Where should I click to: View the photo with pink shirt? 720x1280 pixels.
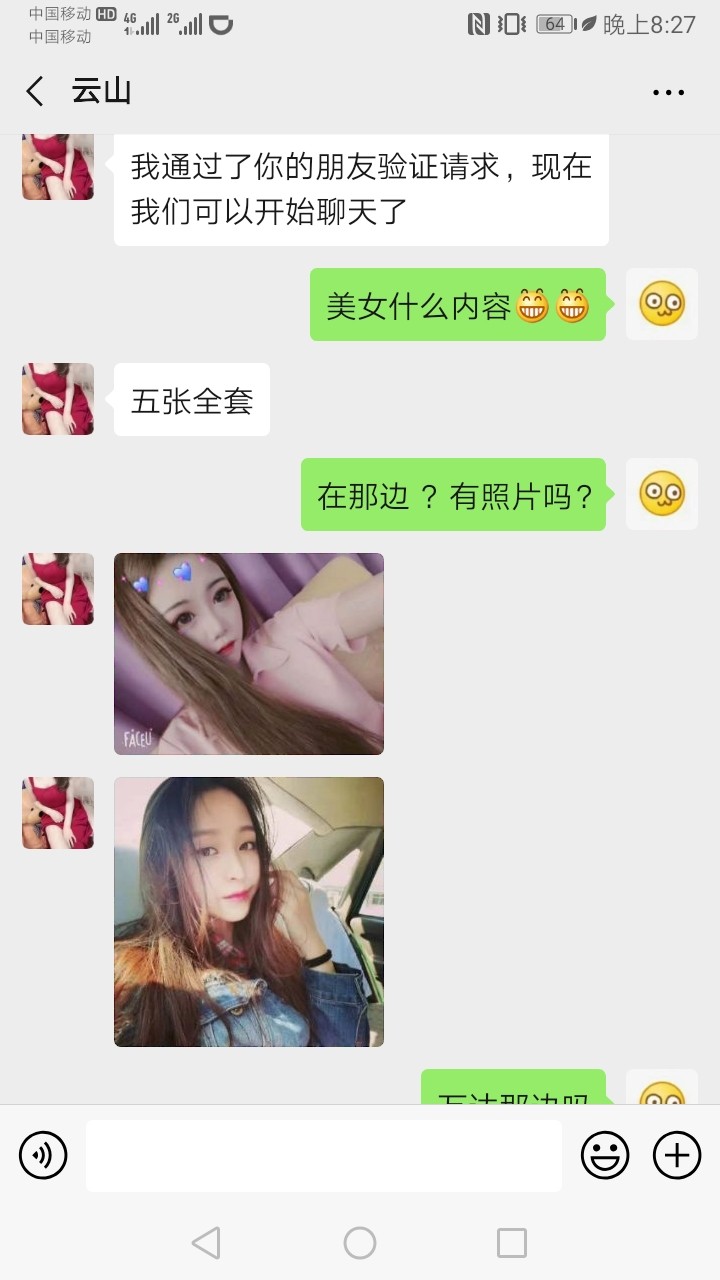pos(248,653)
